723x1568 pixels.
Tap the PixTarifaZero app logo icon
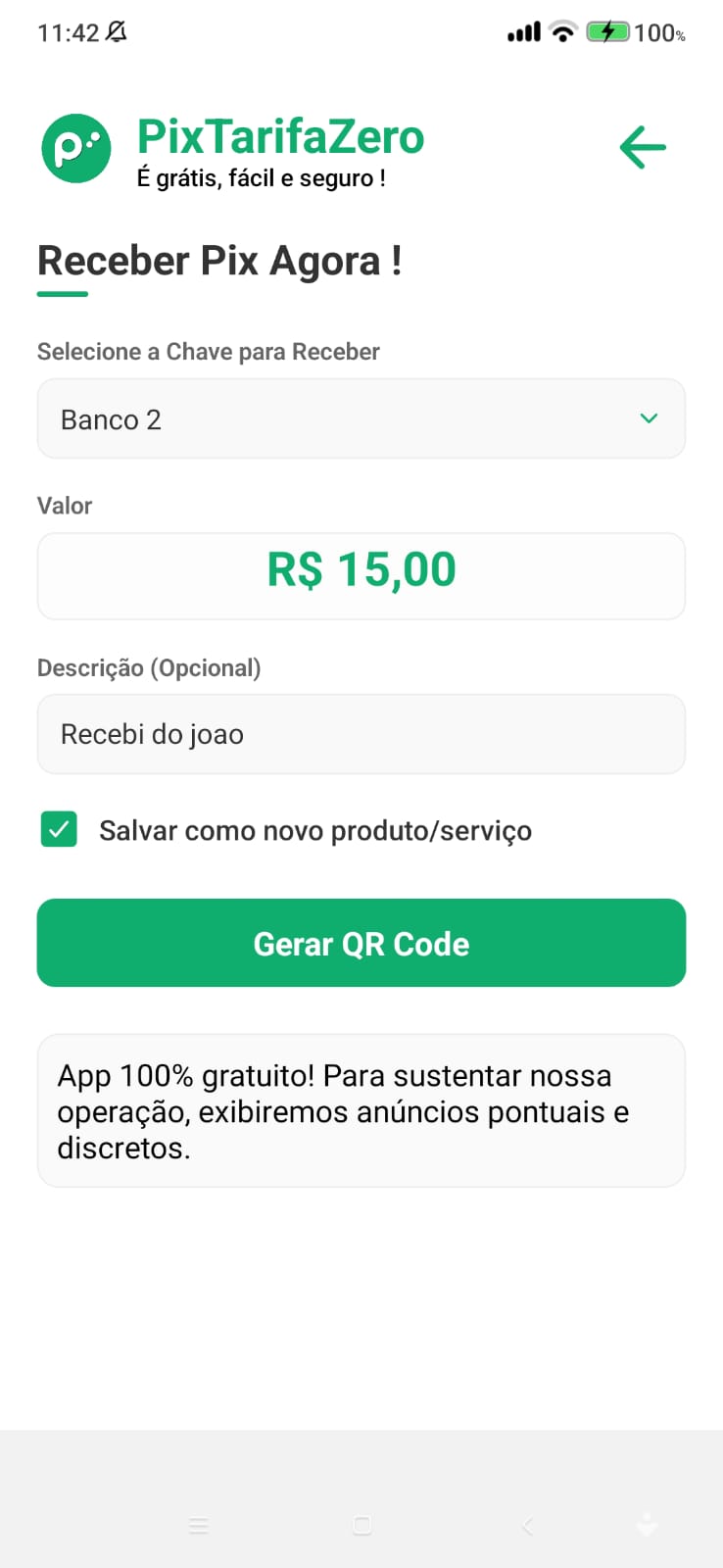click(x=75, y=148)
